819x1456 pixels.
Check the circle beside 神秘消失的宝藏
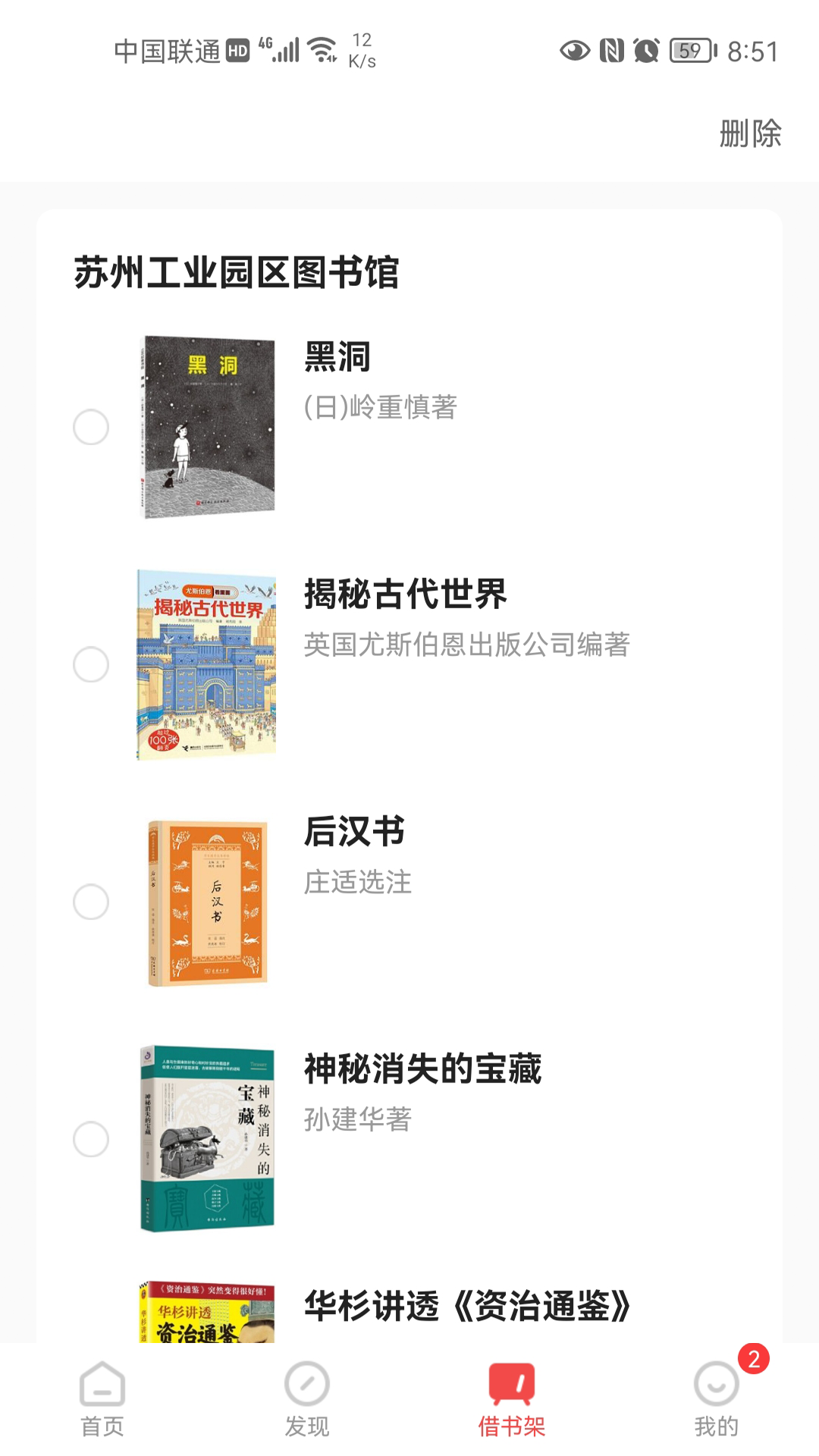pos(93,1137)
